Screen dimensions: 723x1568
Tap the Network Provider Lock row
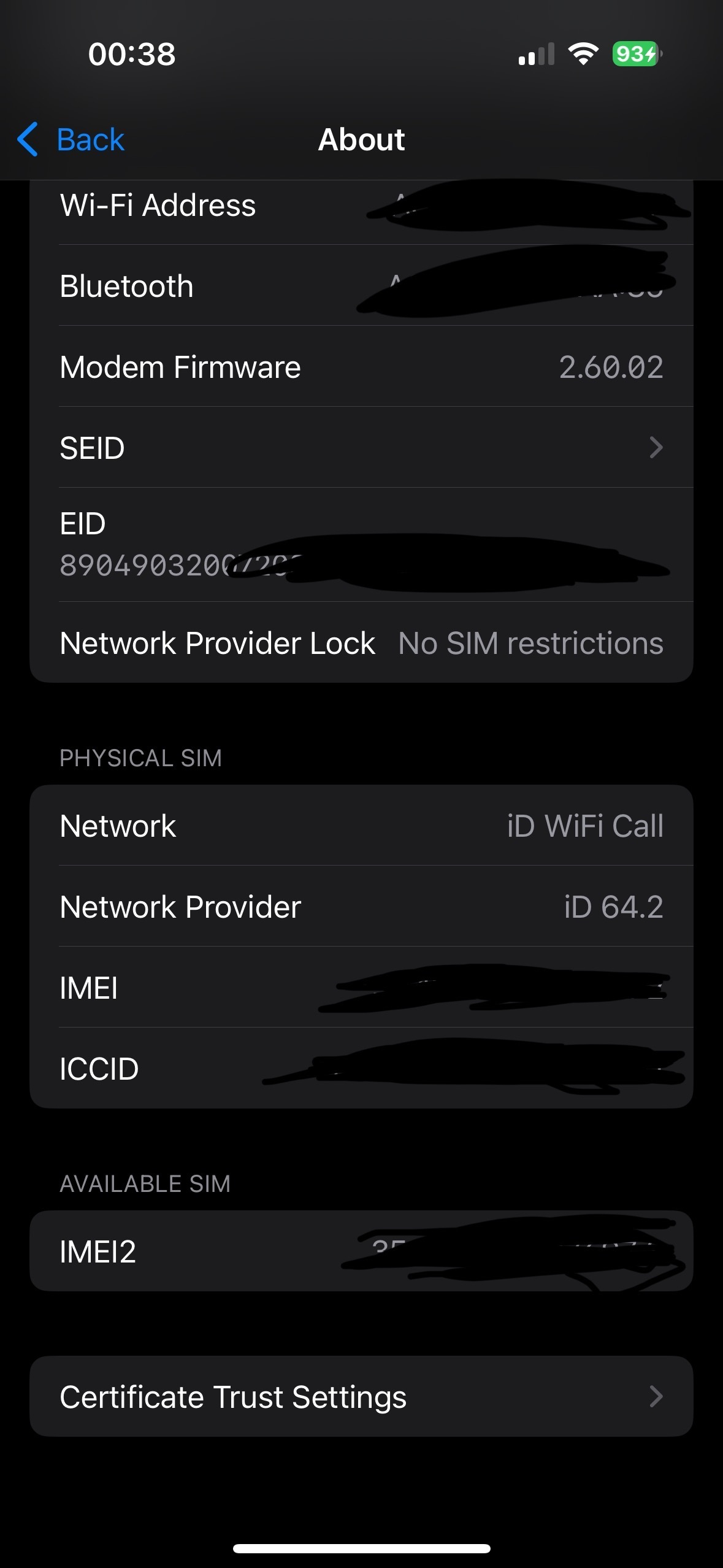pos(361,642)
